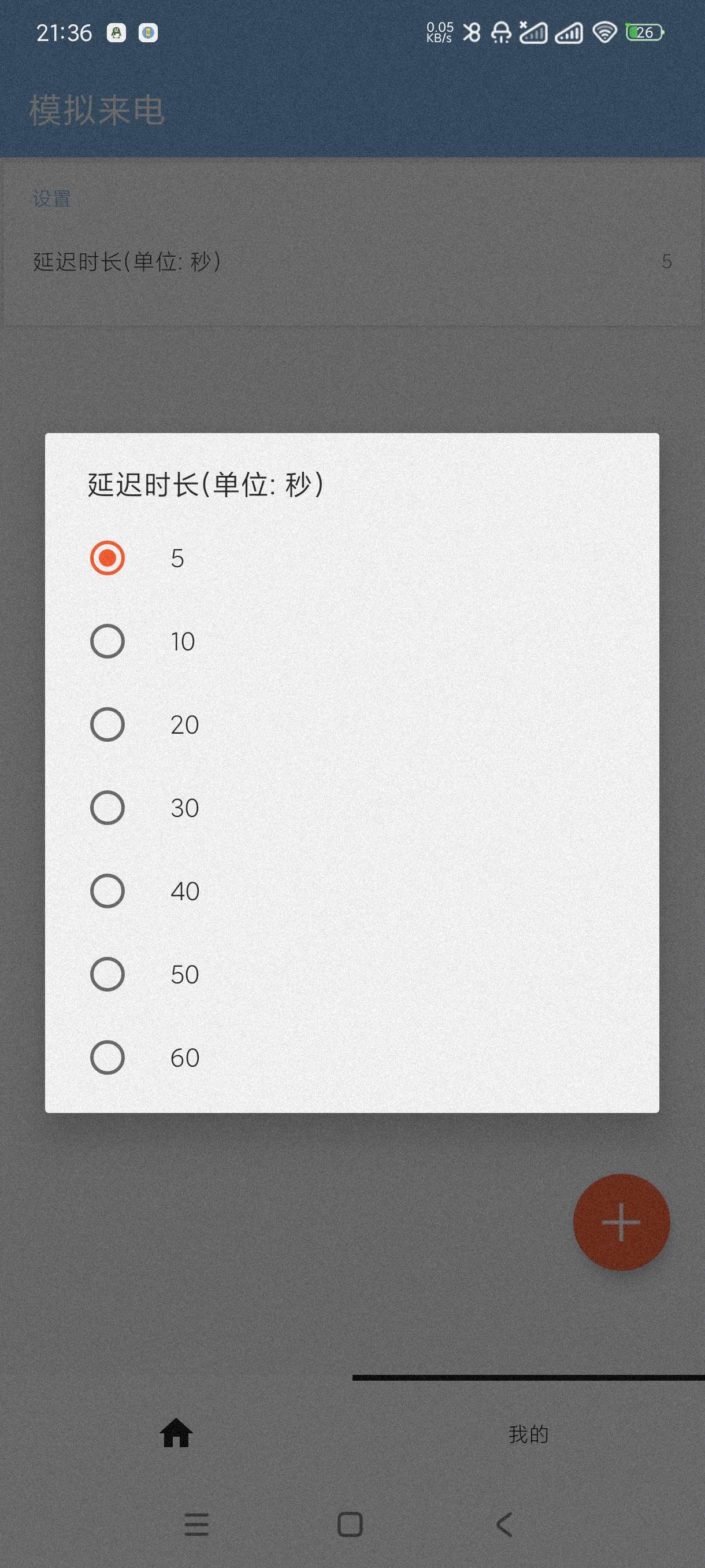This screenshot has width=705, height=1568.
Task: Select 40 as the delay duration
Action: 107,891
